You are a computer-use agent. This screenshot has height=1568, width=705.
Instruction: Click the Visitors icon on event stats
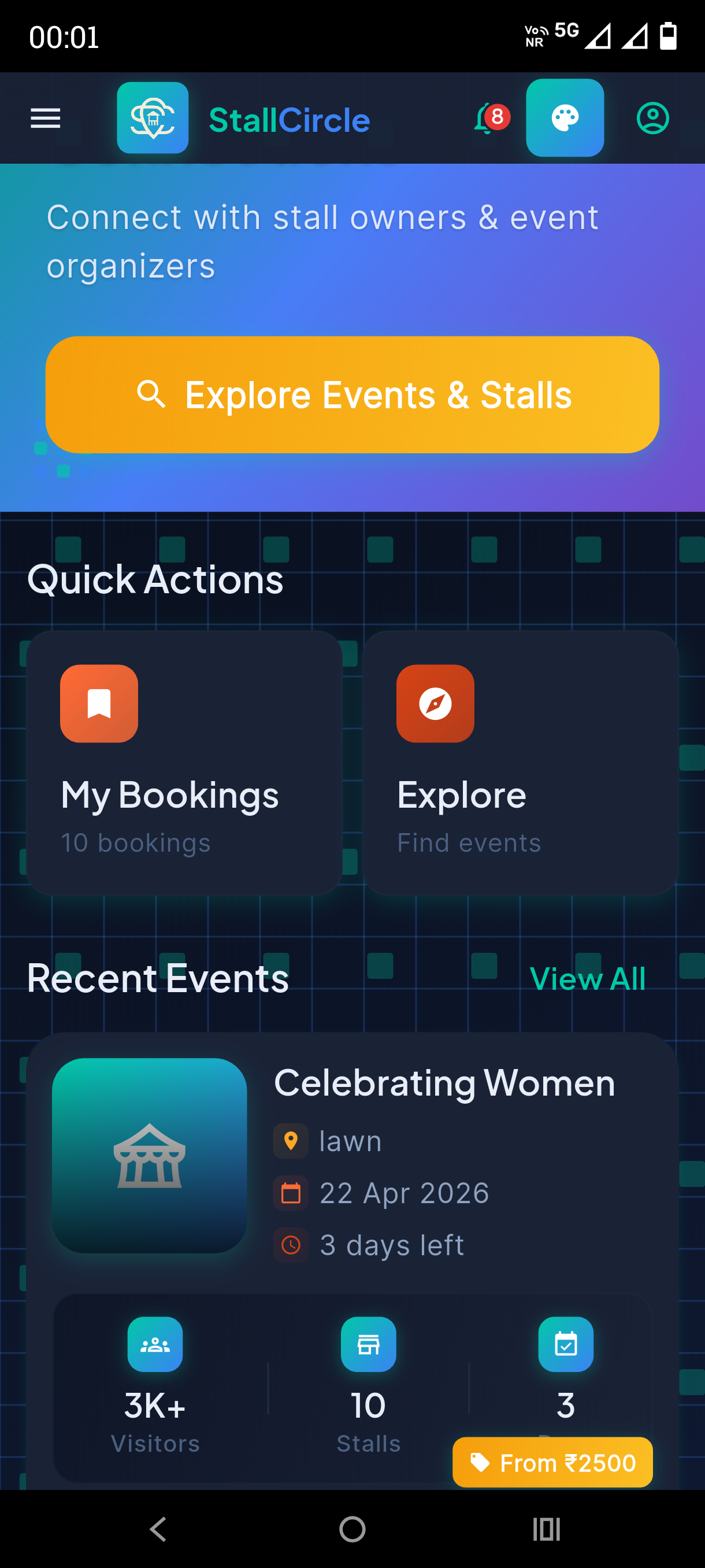click(x=155, y=1344)
